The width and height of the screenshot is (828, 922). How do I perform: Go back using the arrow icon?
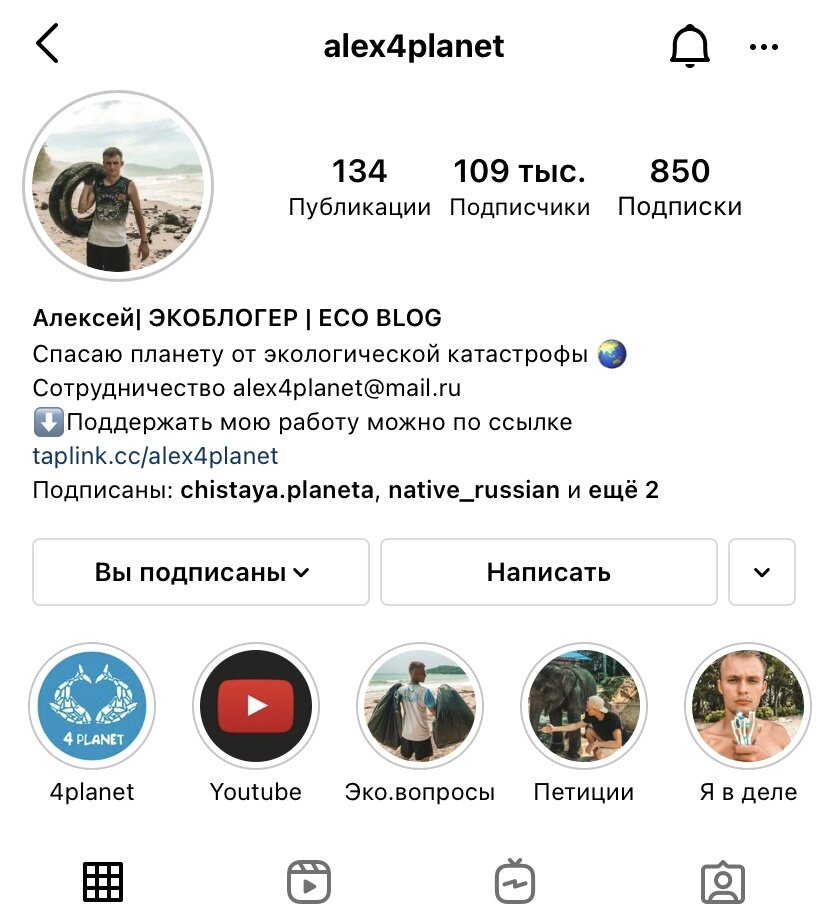click(47, 45)
